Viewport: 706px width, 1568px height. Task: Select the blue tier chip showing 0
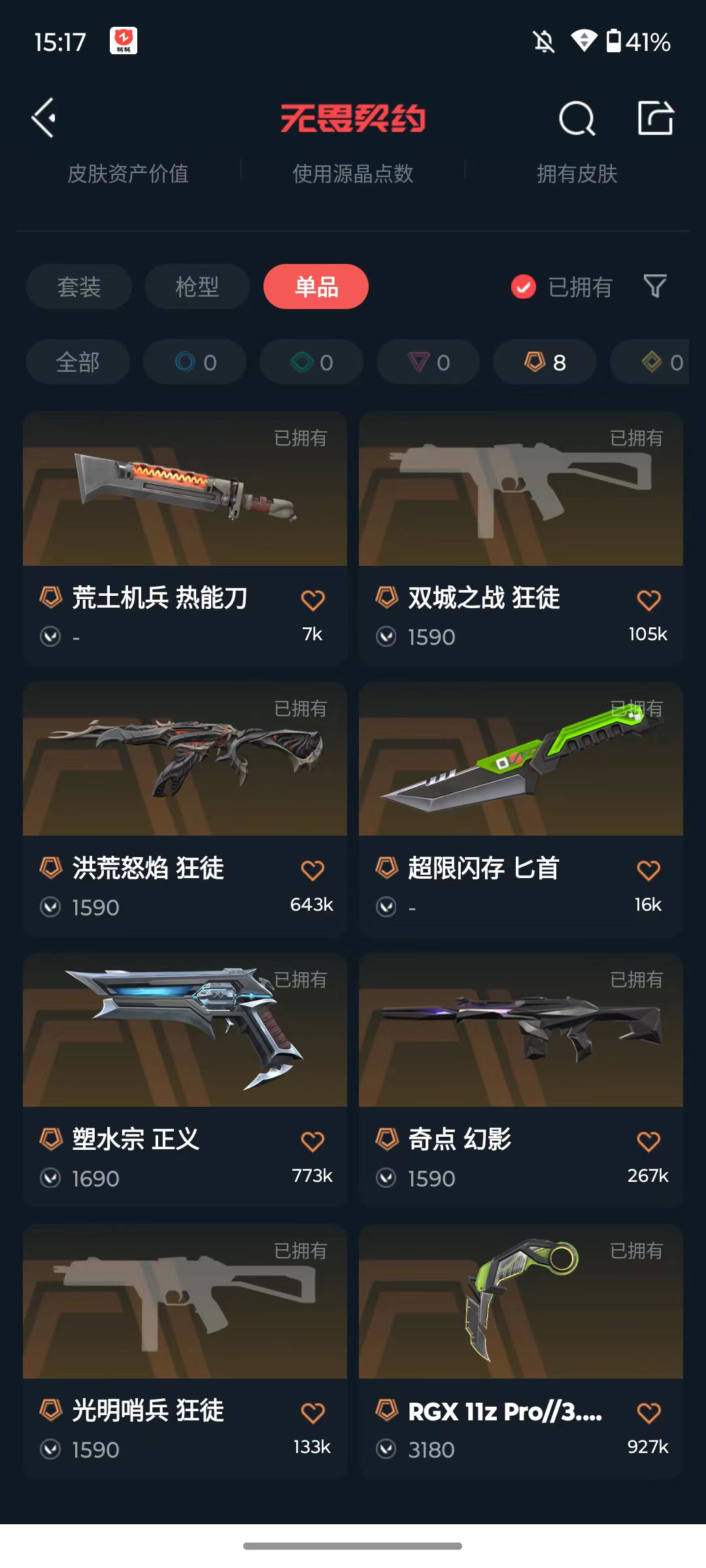(x=195, y=362)
